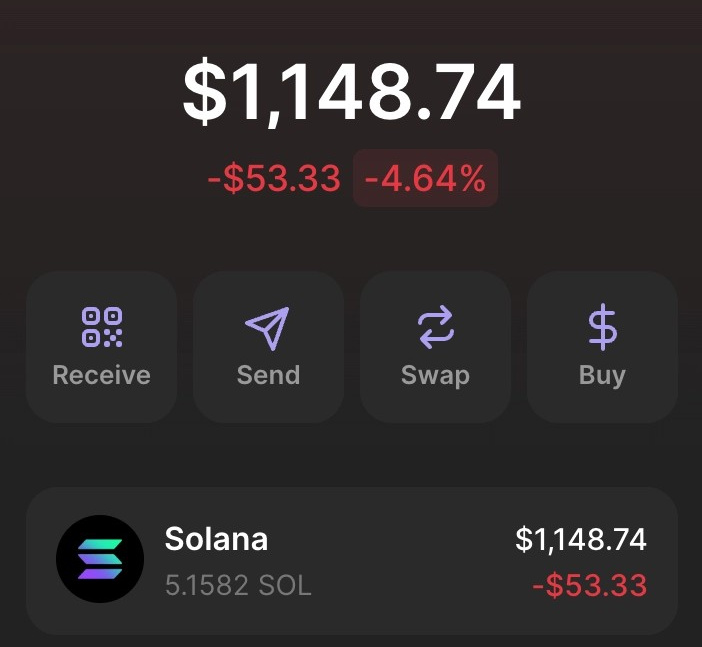Open the Swap option

(435, 346)
